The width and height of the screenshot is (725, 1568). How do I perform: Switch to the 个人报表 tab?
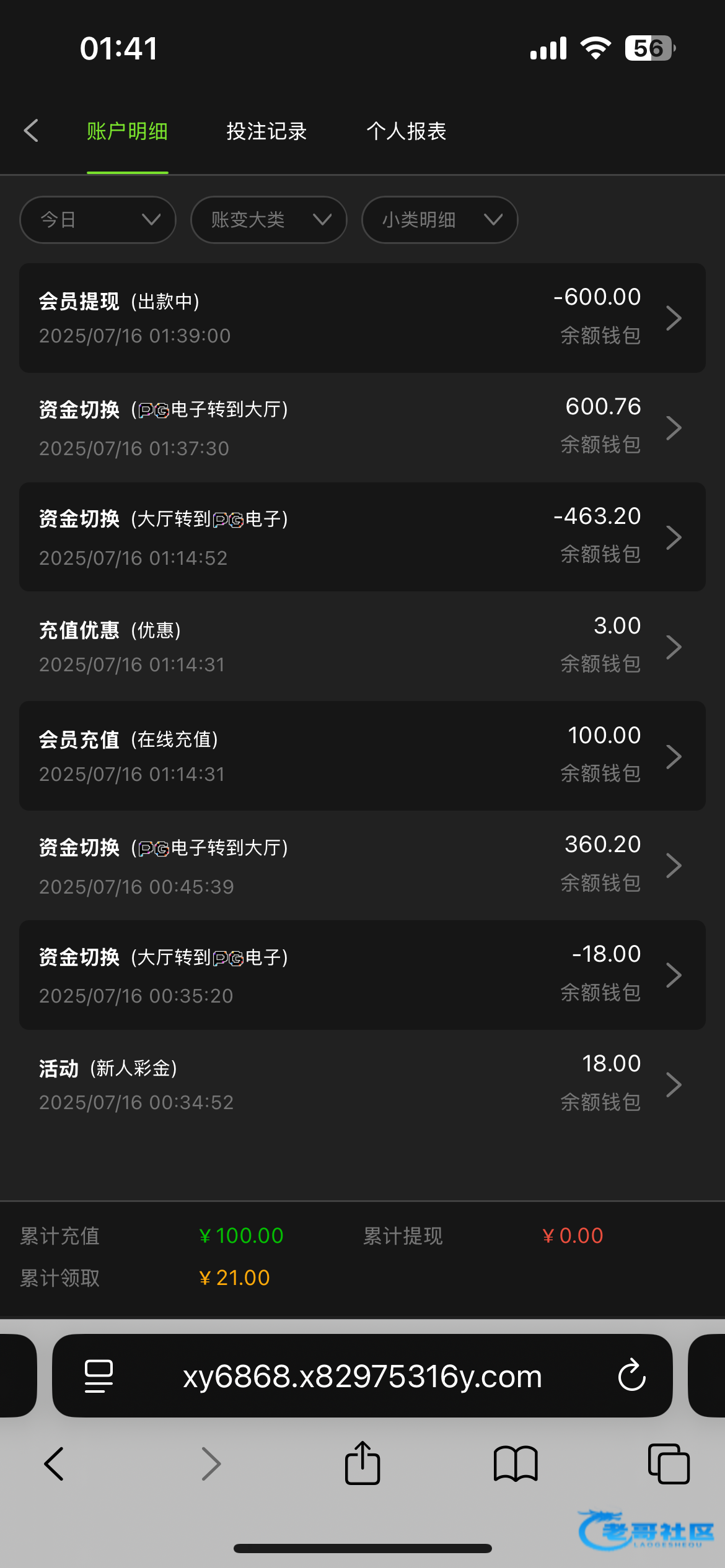(406, 131)
